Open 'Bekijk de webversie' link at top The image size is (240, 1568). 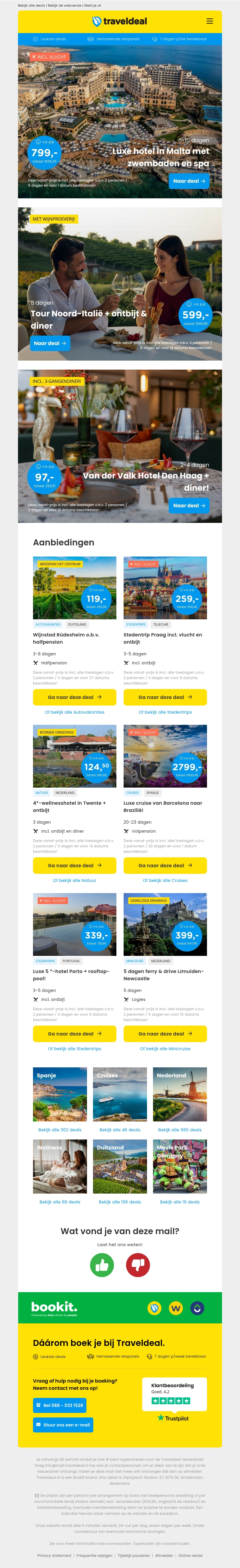[64, 5]
